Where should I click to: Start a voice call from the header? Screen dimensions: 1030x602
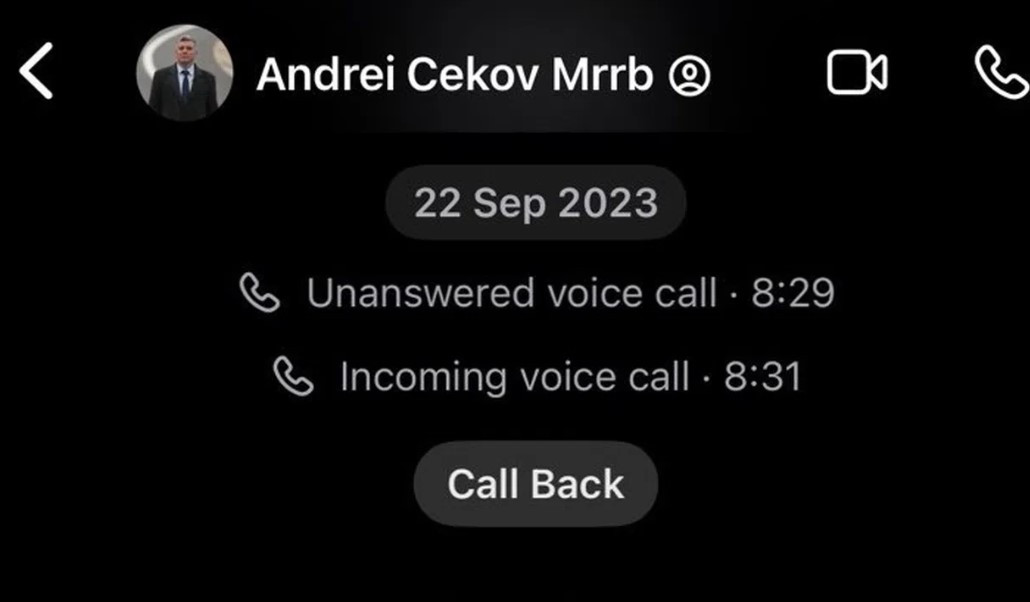1000,74
